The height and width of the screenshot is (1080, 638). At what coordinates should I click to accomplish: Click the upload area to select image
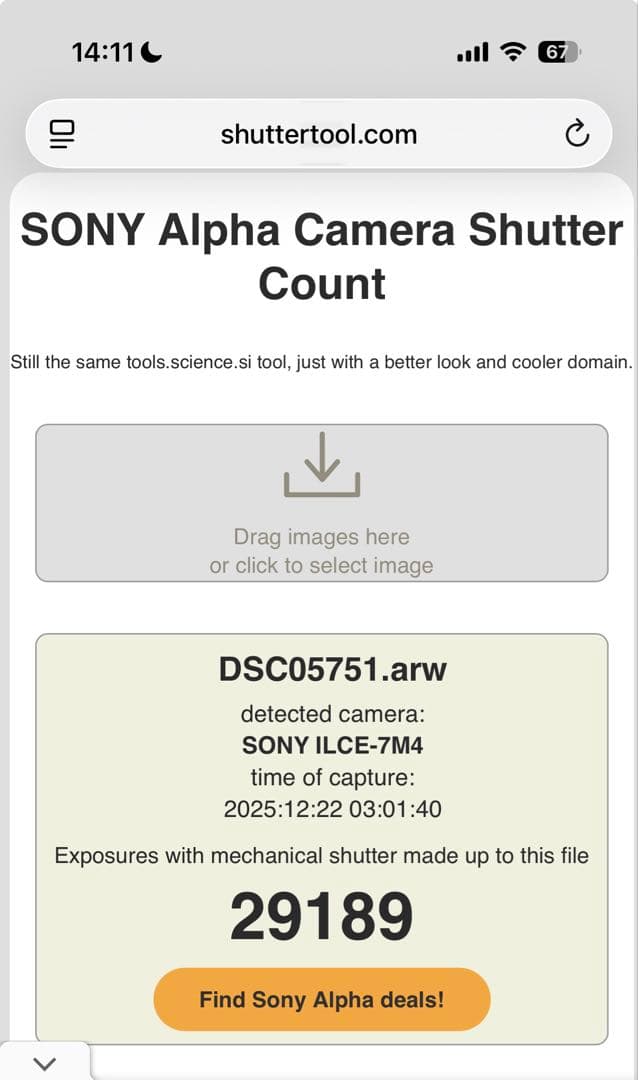click(x=321, y=502)
